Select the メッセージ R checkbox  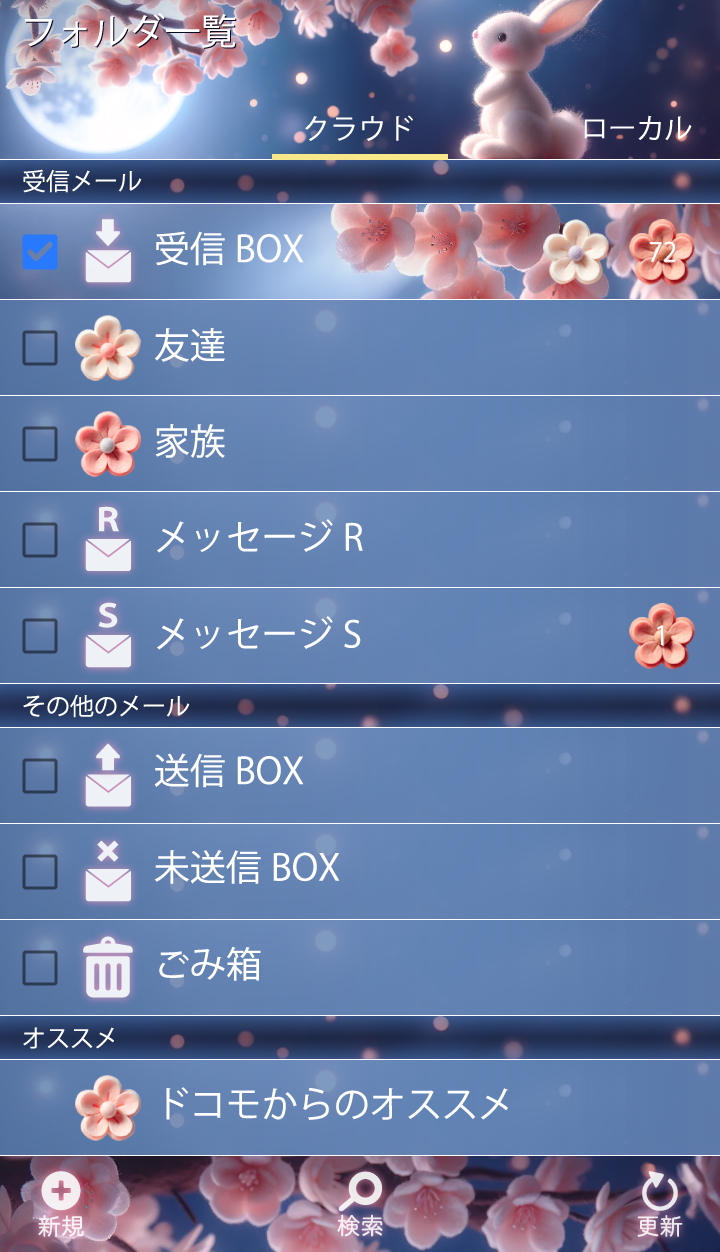tap(40, 540)
